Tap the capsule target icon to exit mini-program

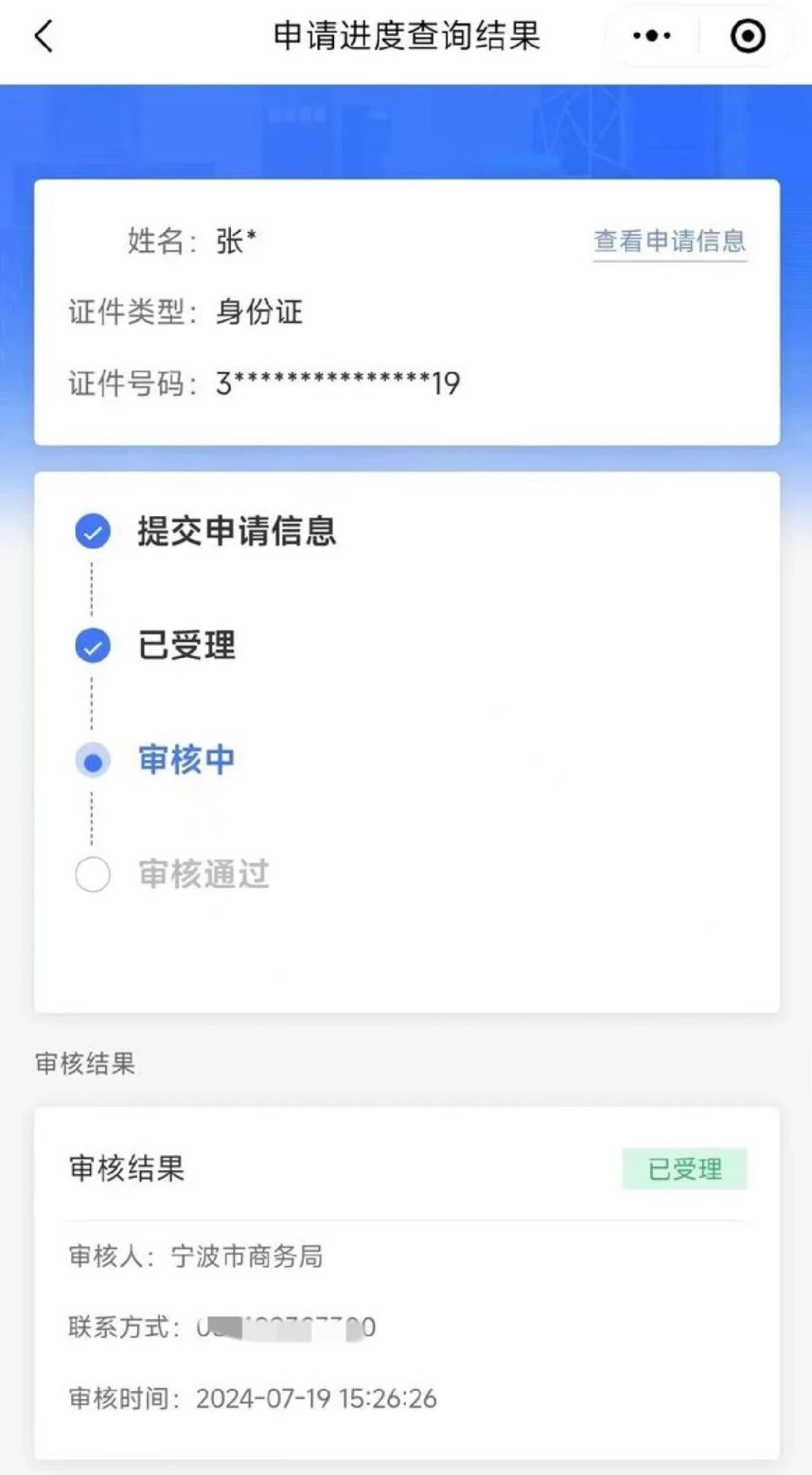click(x=748, y=36)
